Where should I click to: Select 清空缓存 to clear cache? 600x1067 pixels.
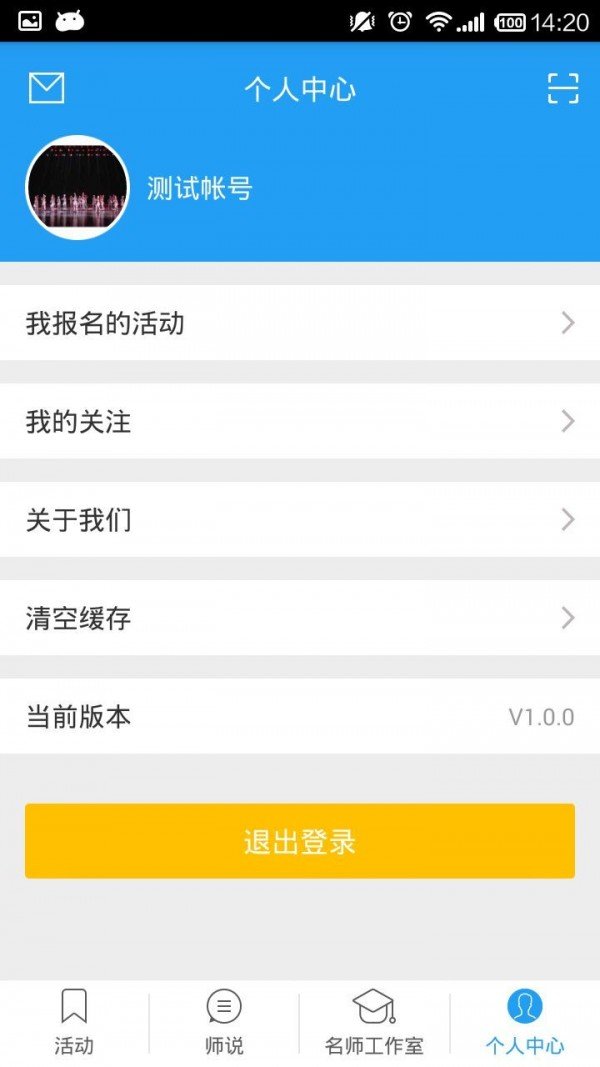click(x=300, y=617)
